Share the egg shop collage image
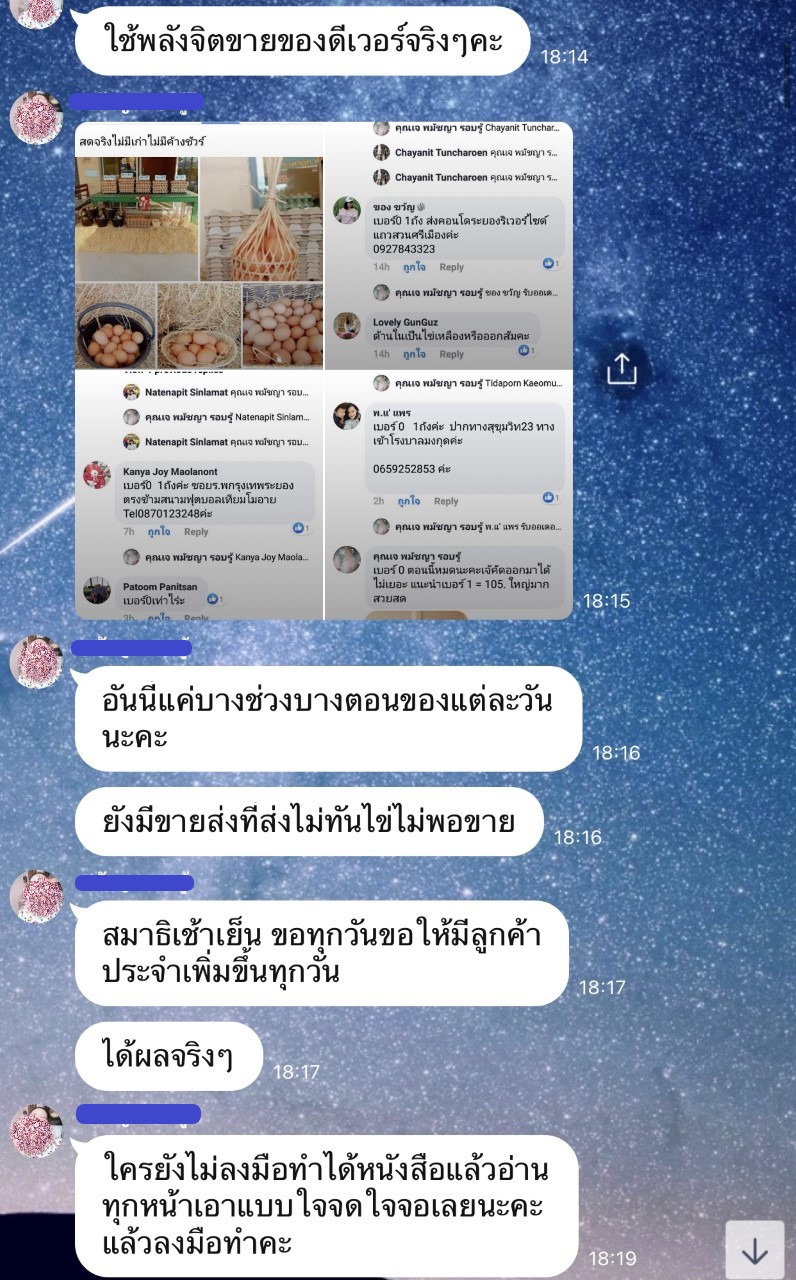The image size is (796, 1280). (621, 370)
